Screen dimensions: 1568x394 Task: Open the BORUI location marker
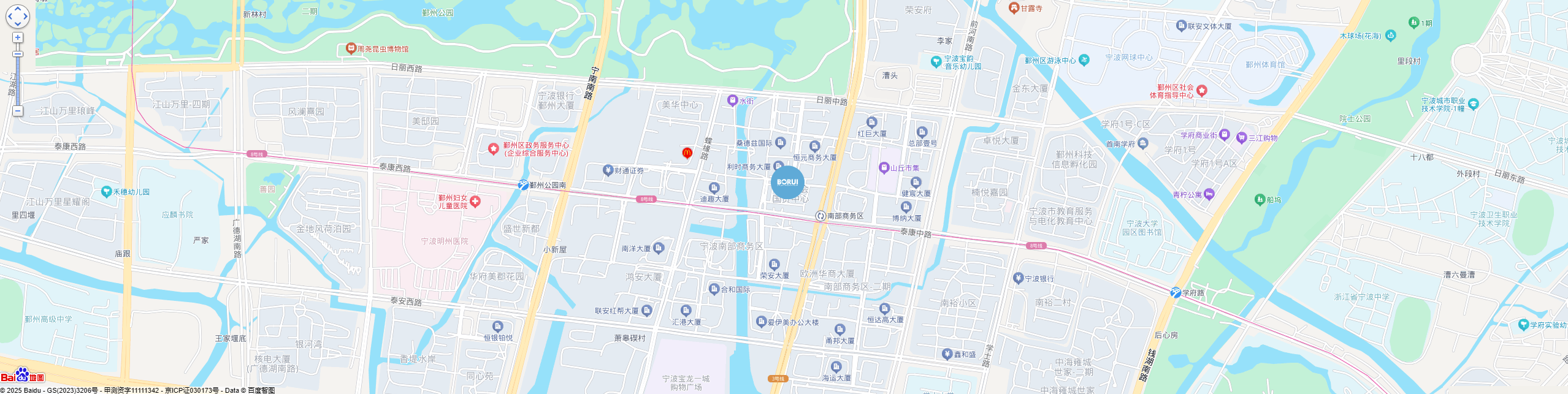pos(787,182)
